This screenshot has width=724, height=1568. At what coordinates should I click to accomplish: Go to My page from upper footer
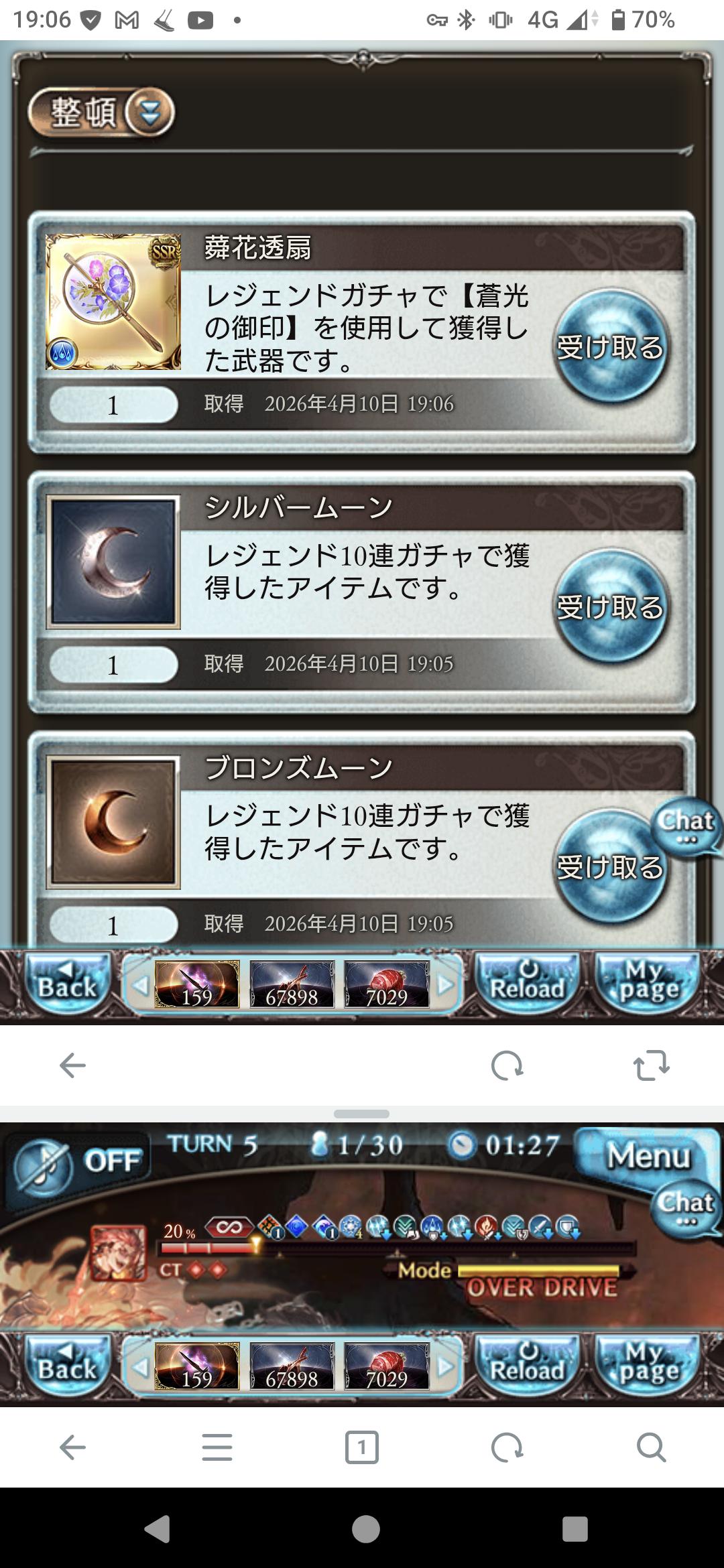point(648,984)
